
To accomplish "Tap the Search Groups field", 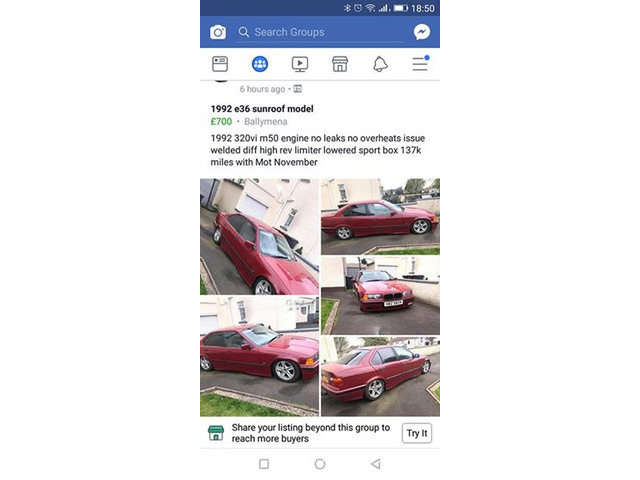I will (x=320, y=32).
